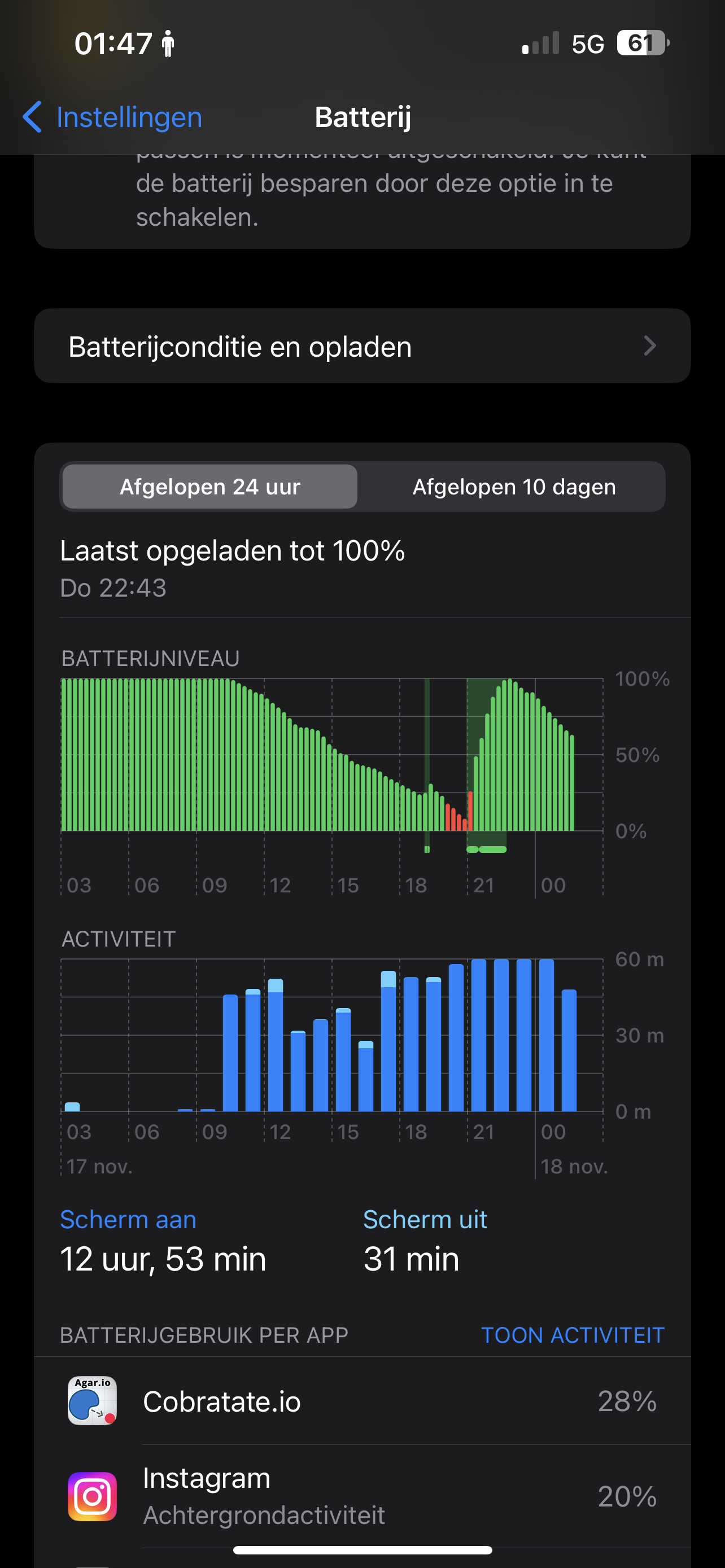Open Batterijconditie en opladen
Screen dimensions: 725x1568
click(x=362, y=347)
